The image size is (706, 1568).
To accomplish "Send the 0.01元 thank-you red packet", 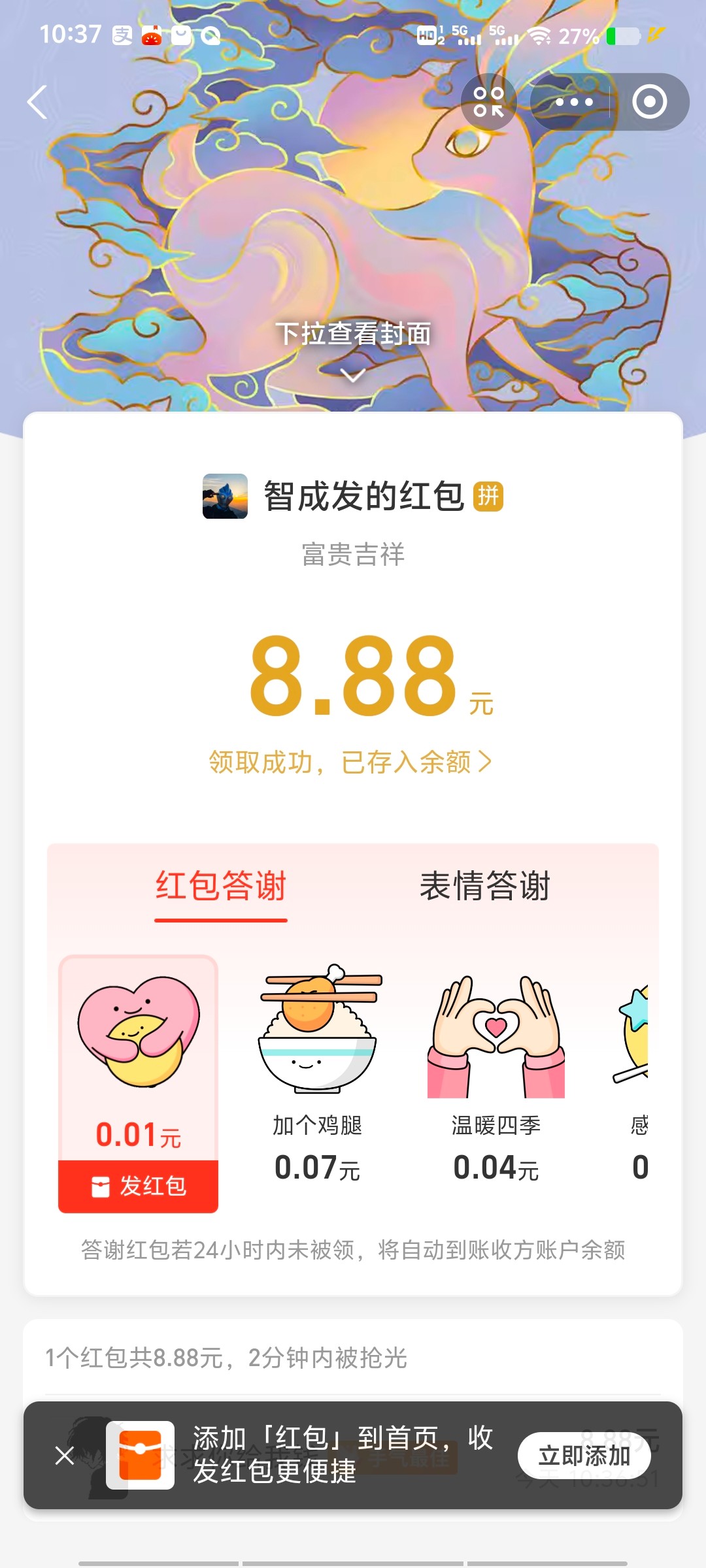I will pos(139,1186).
